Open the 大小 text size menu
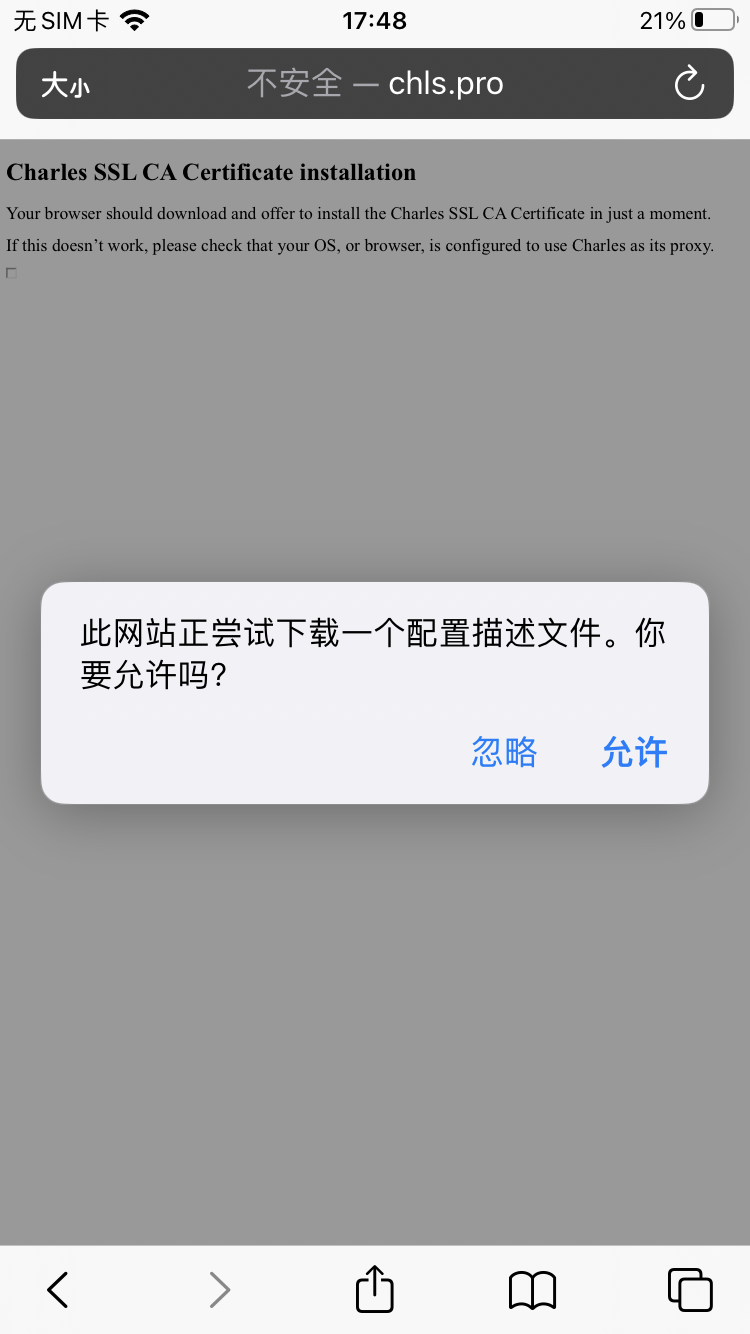 point(65,85)
